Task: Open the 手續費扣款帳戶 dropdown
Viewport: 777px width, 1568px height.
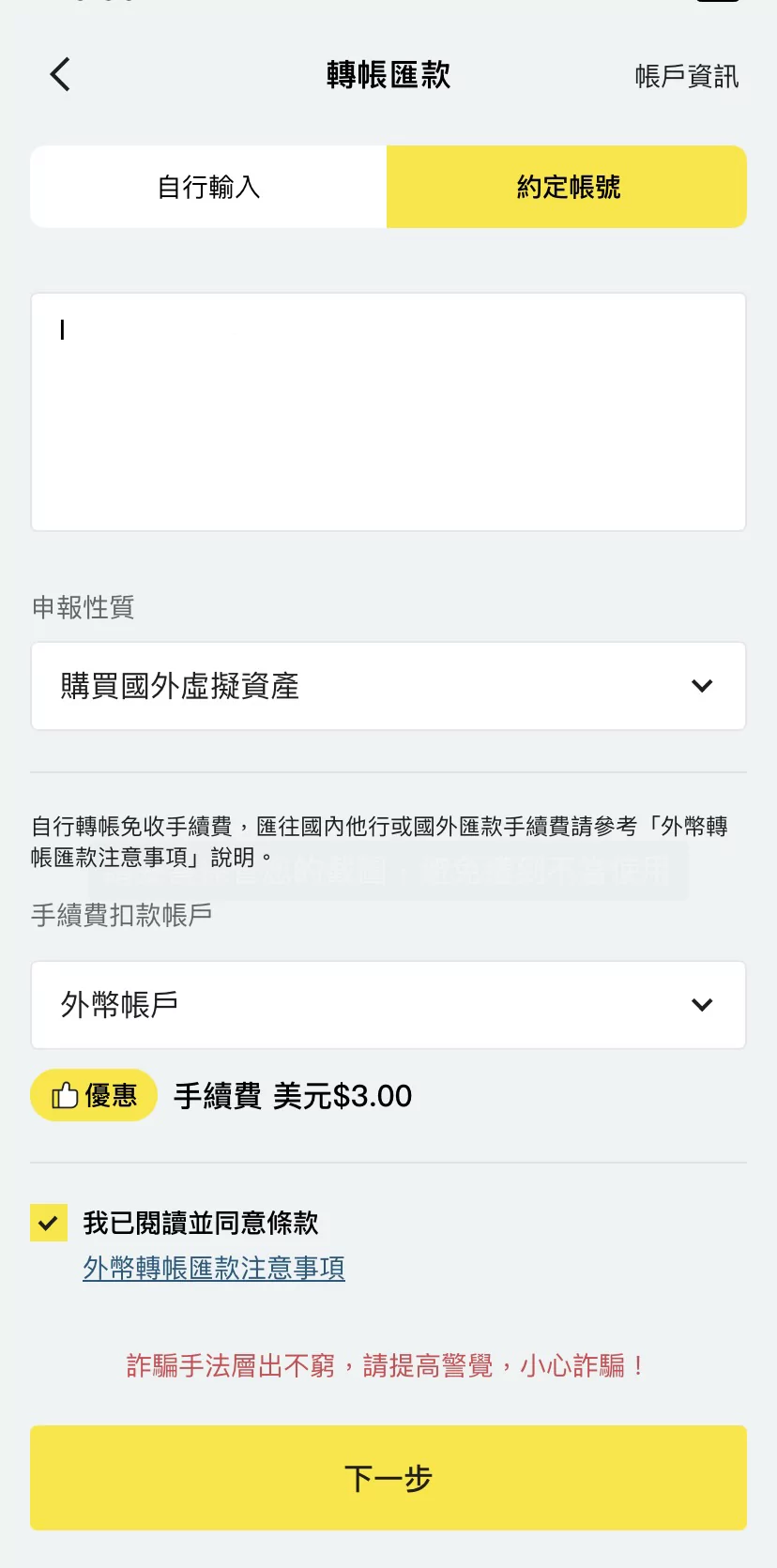Action: tap(388, 1005)
